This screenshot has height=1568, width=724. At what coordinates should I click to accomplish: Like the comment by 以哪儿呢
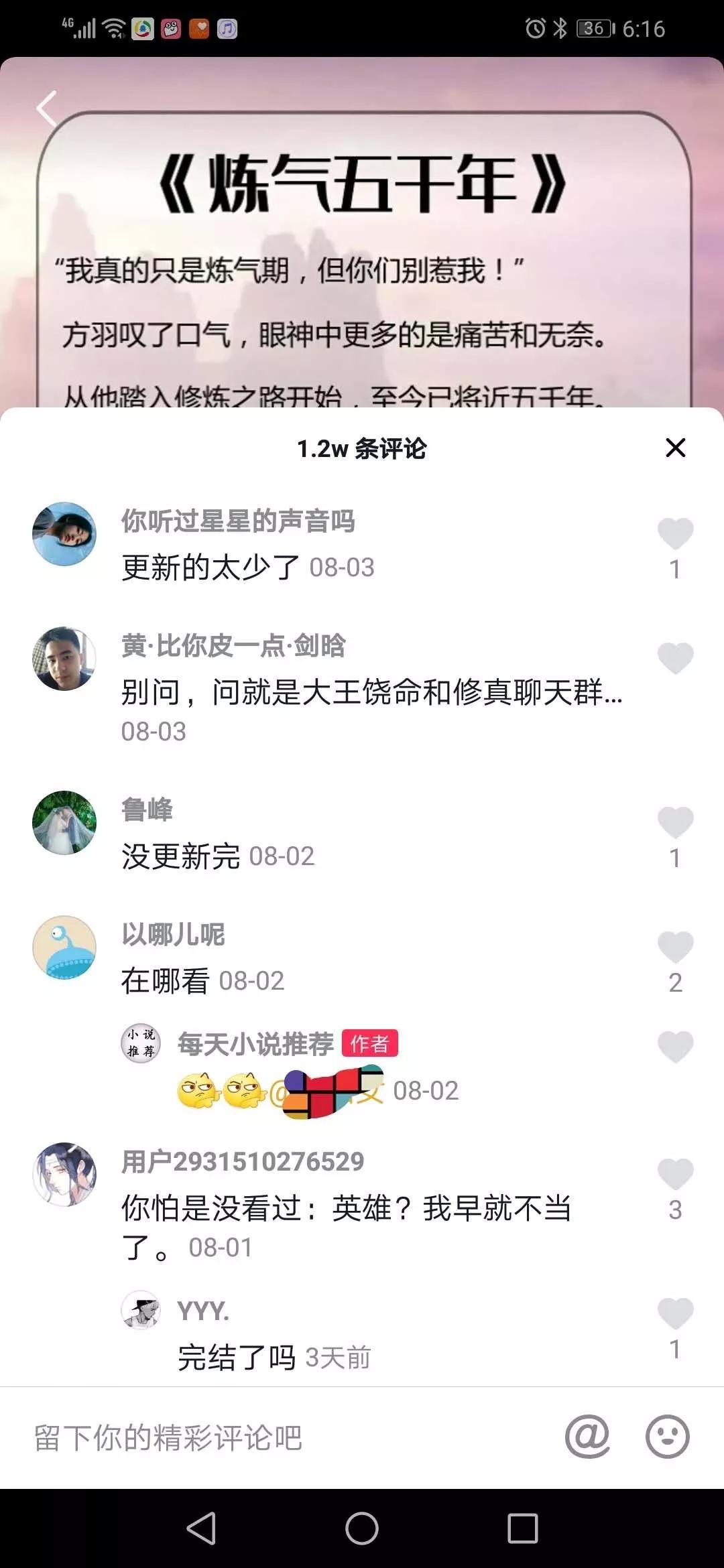675,948
